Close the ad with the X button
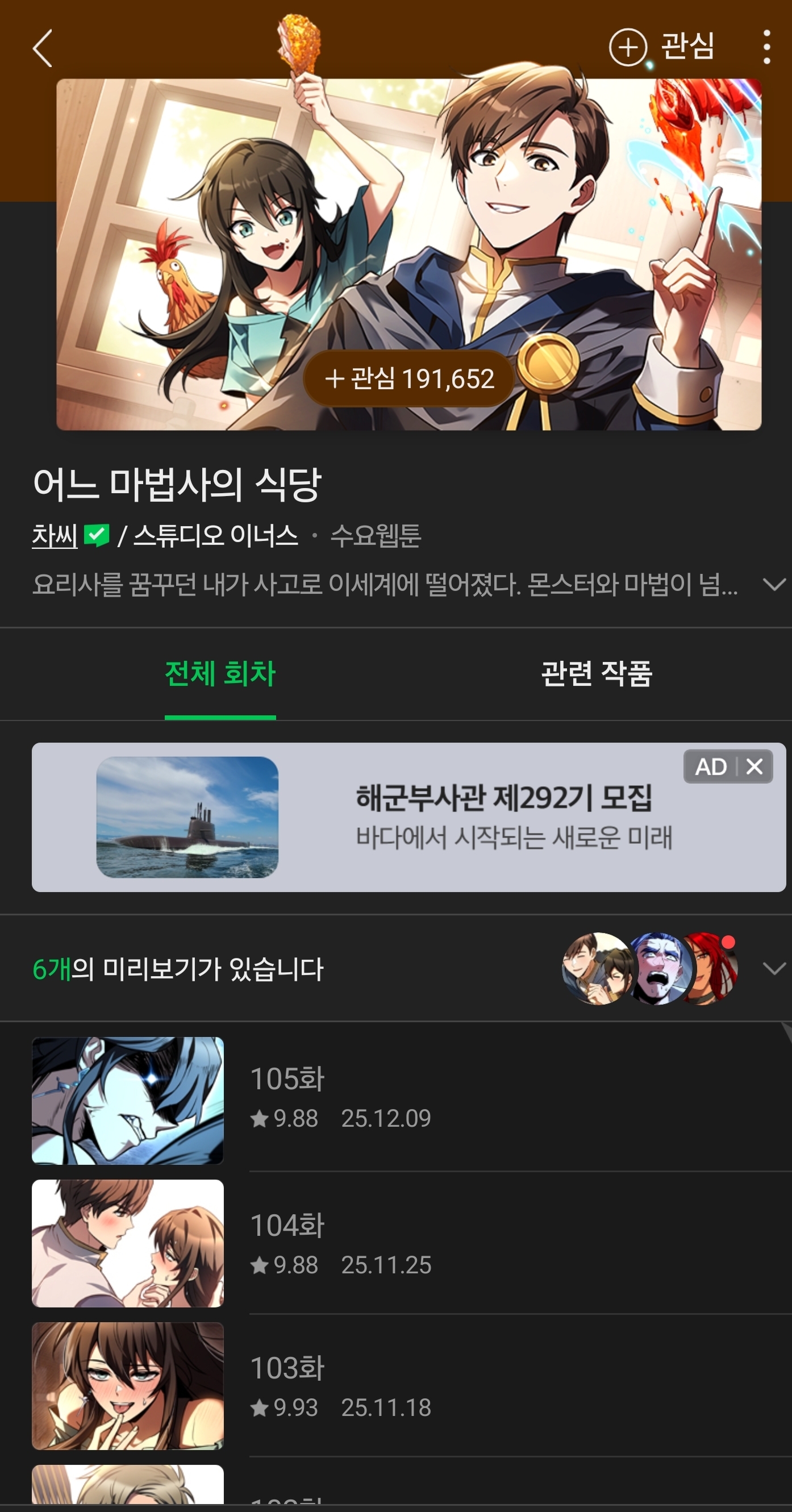Viewport: 792px width, 1512px height. click(x=755, y=766)
